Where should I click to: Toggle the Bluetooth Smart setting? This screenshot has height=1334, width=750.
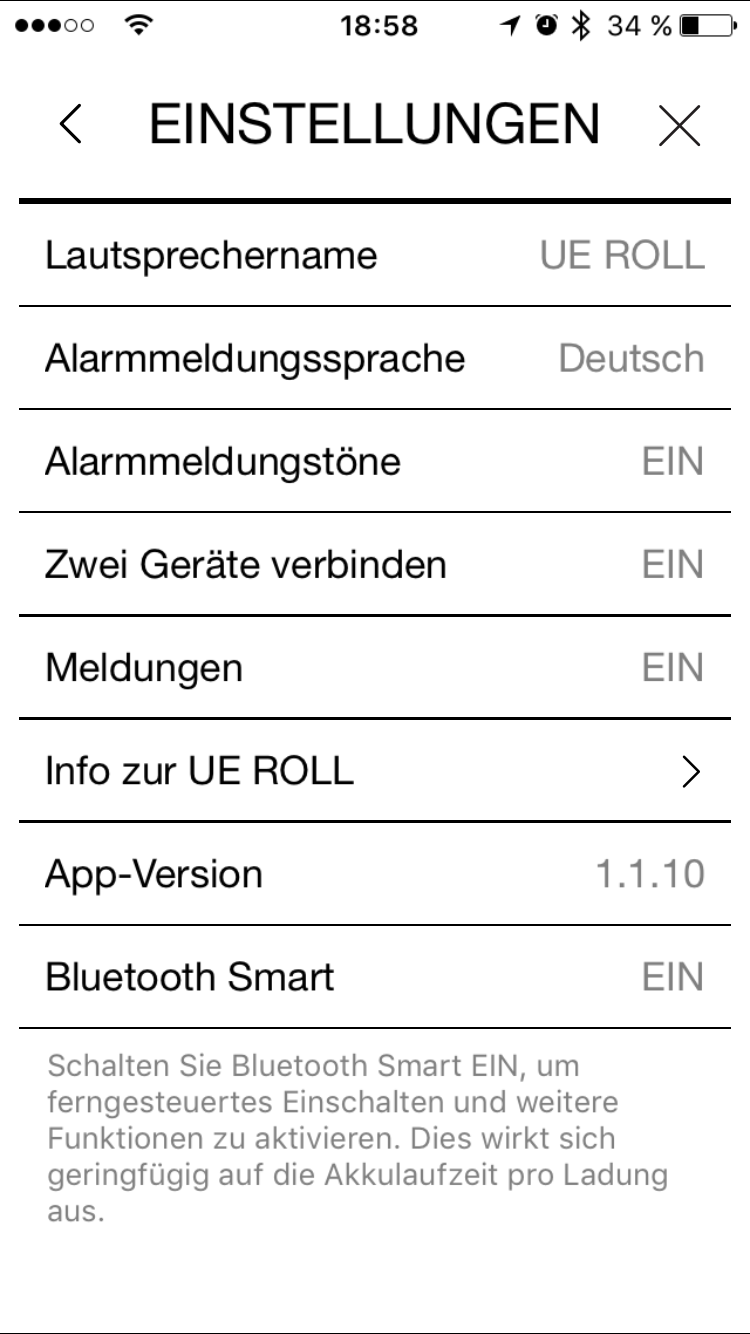tap(375, 977)
